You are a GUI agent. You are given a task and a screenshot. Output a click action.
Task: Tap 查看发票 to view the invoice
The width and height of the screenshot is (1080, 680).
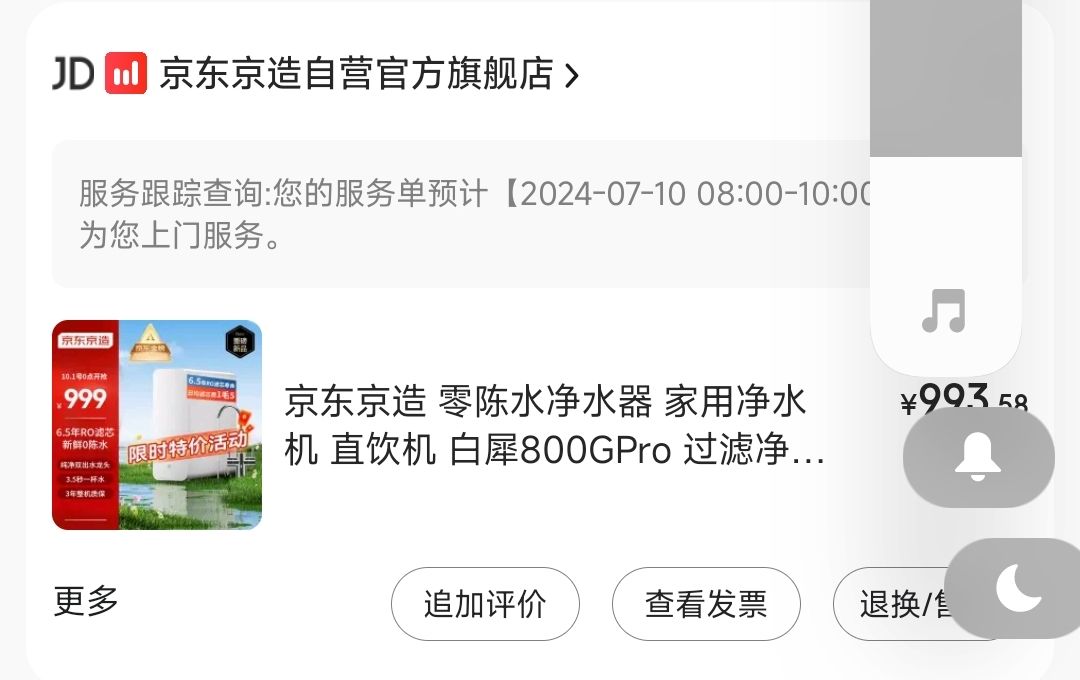[x=706, y=604]
